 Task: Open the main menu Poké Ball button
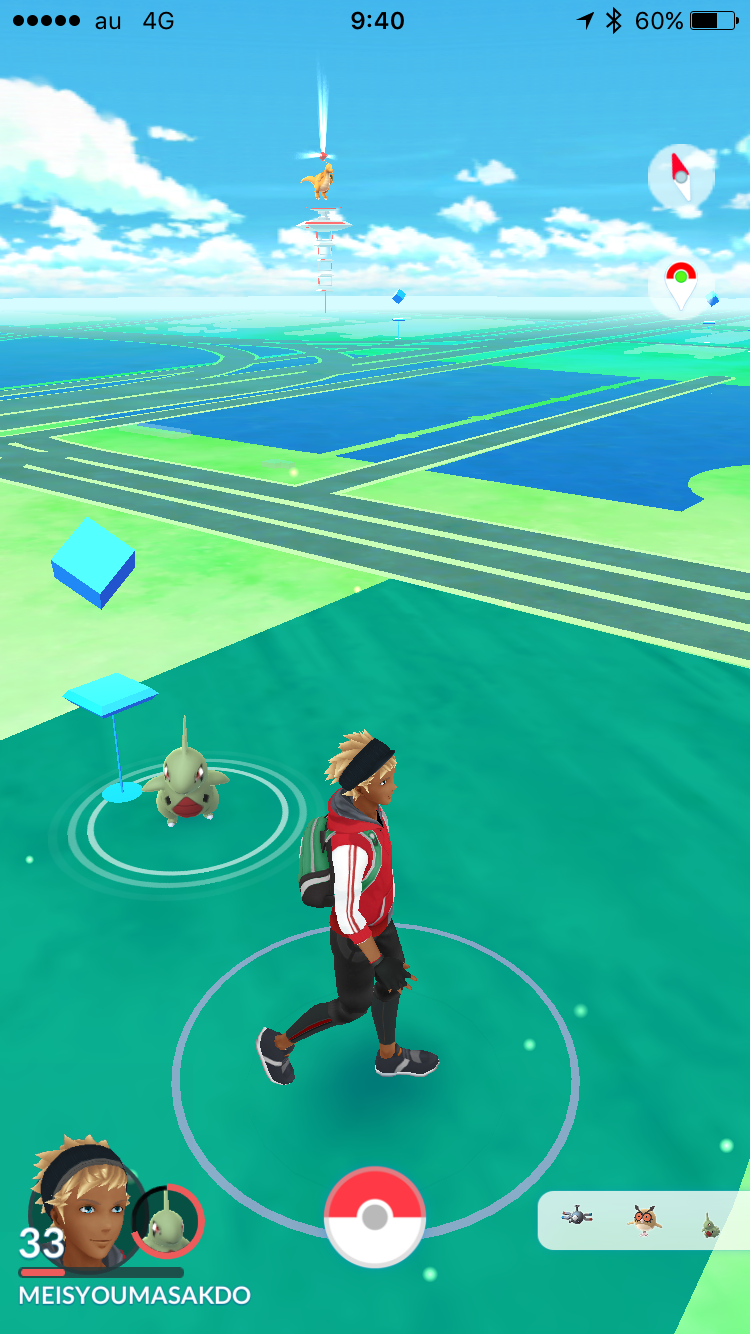[x=375, y=1217]
